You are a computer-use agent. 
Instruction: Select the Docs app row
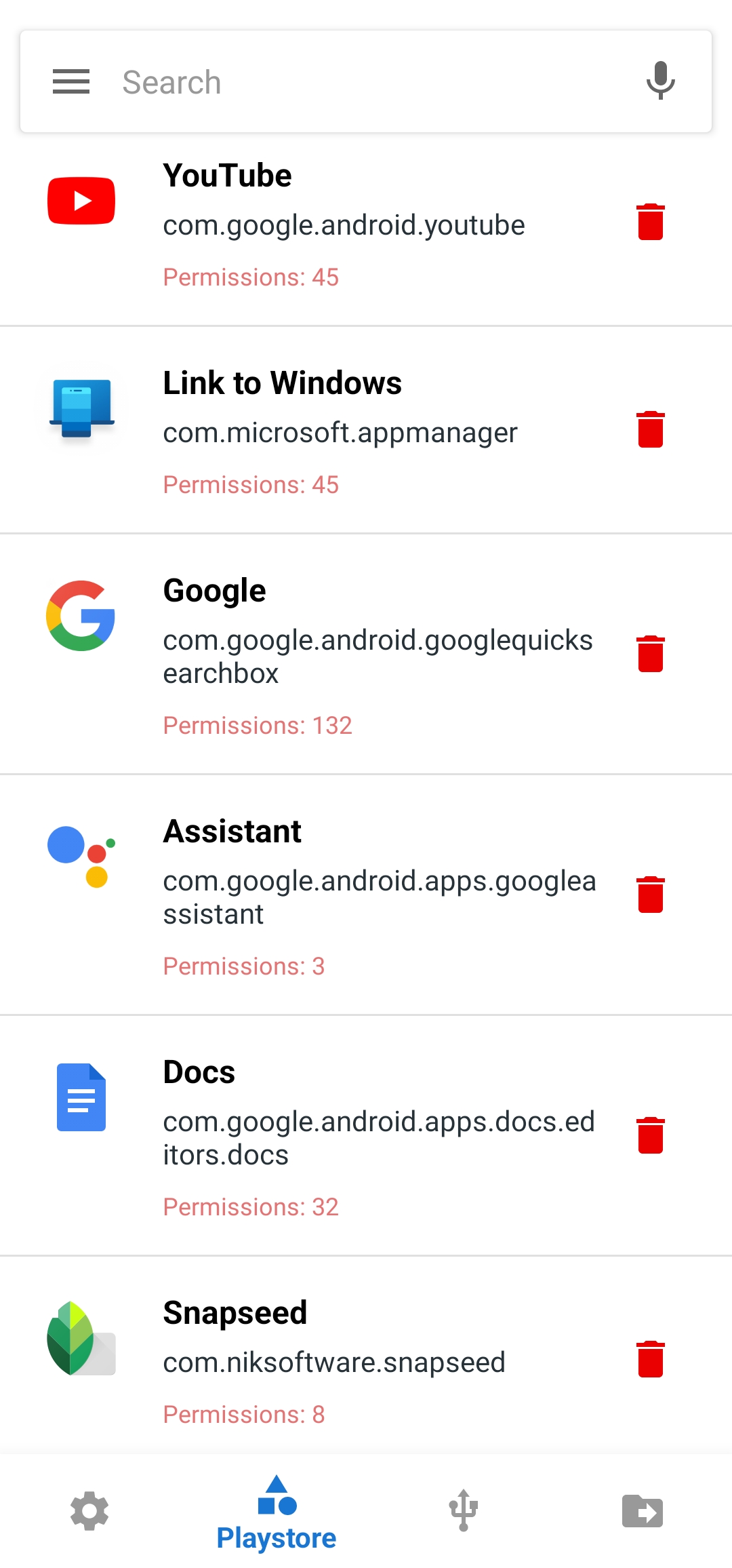pos(339,1136)
